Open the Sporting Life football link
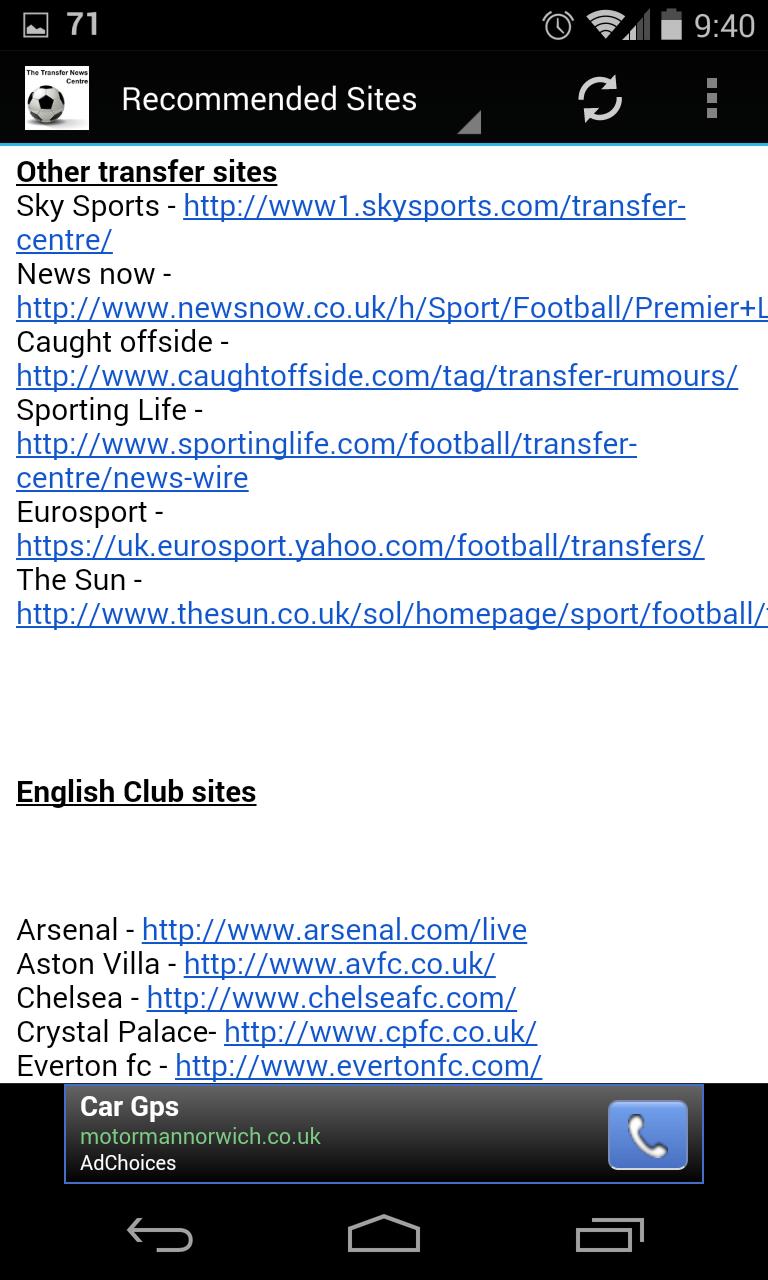 (327, 443)
